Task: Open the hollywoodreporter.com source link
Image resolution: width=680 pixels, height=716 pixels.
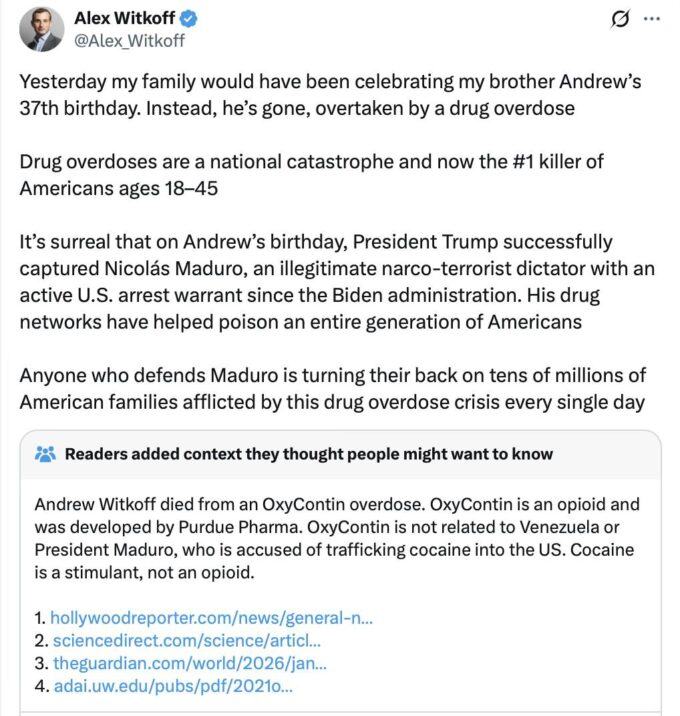Action: [211, 618]
